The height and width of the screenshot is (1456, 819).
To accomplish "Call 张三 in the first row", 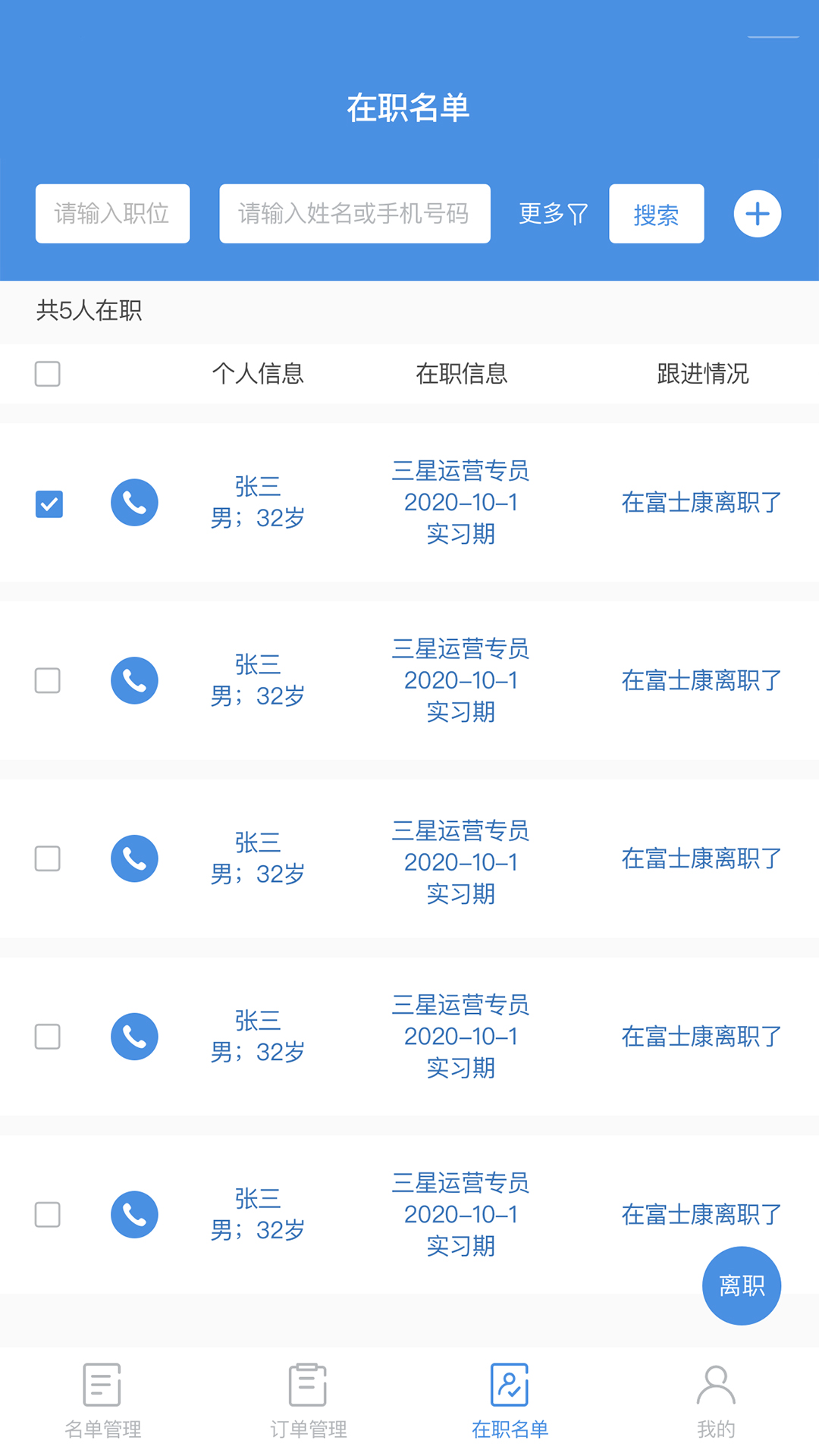I will click(x=134, y=502).
